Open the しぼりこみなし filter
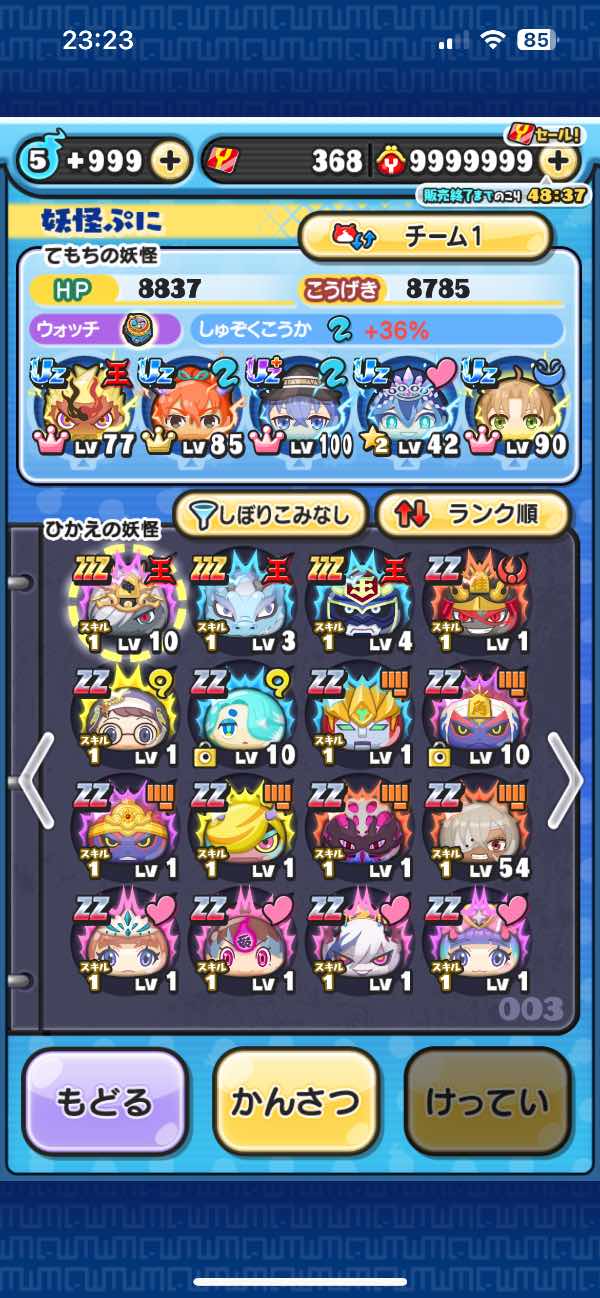Image resolution: width=600 pixels, height=1298 pixels. [269, 515]
